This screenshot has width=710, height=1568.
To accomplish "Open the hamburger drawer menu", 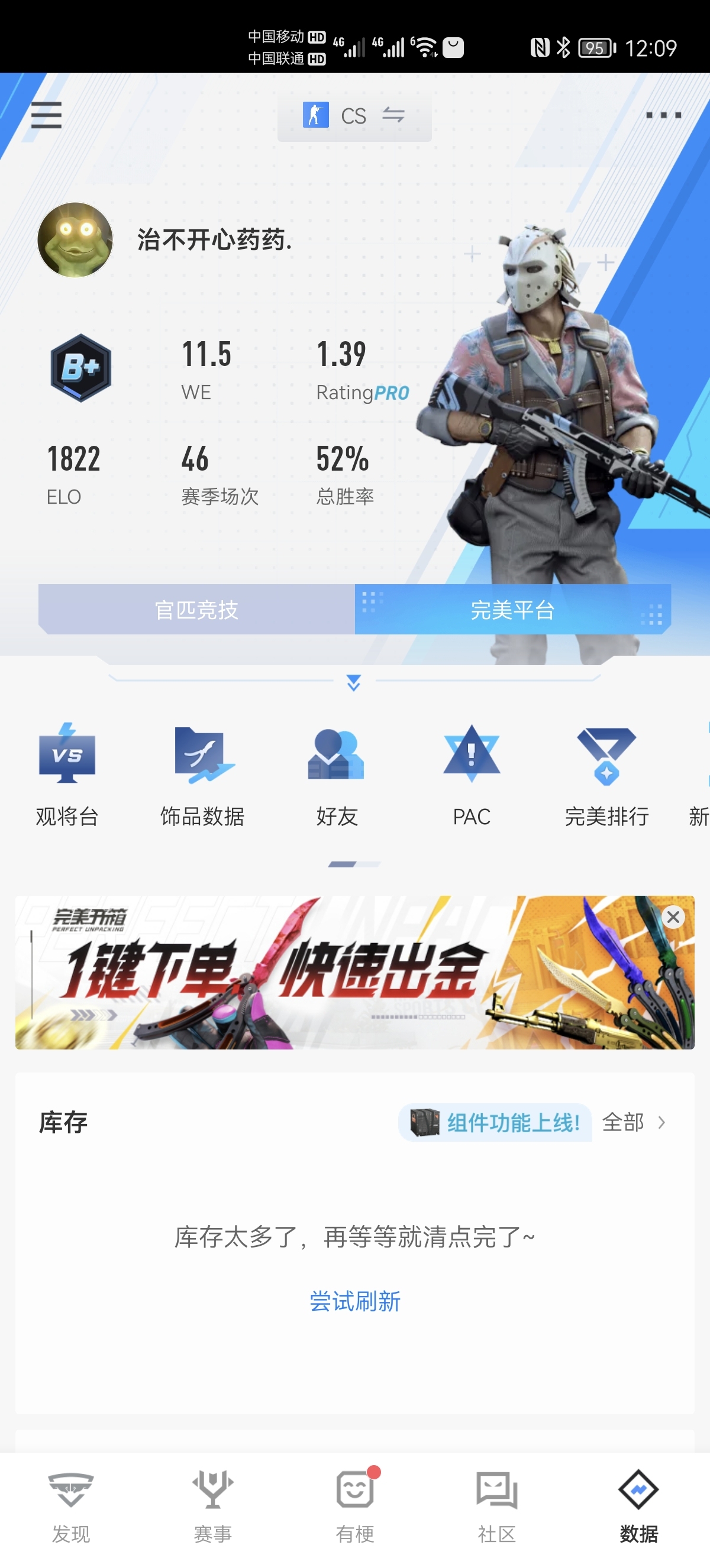I will tap(46, 115).
